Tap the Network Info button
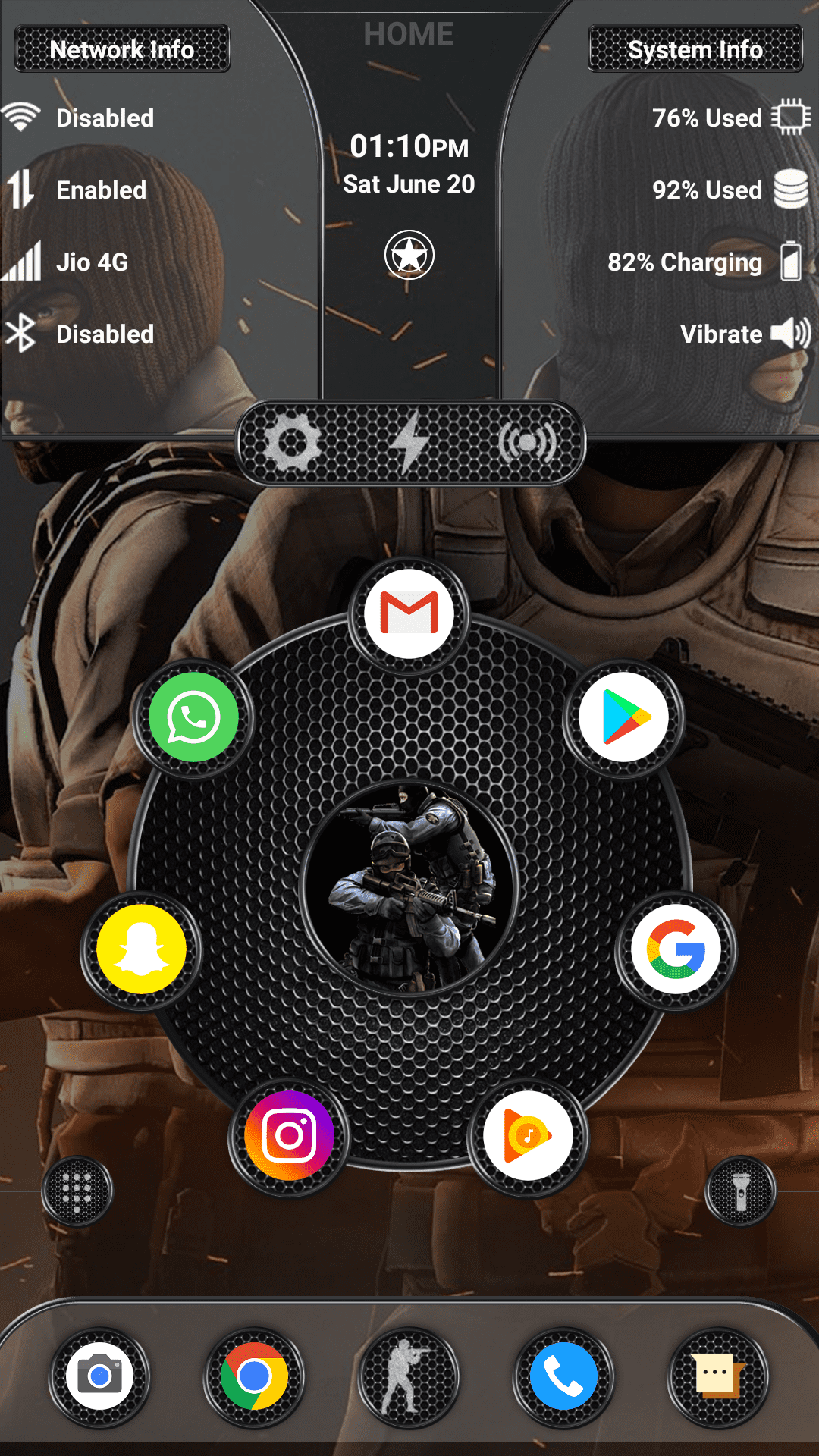The image size is (819, 1456). pyautogui.click(x=122, y=49)
